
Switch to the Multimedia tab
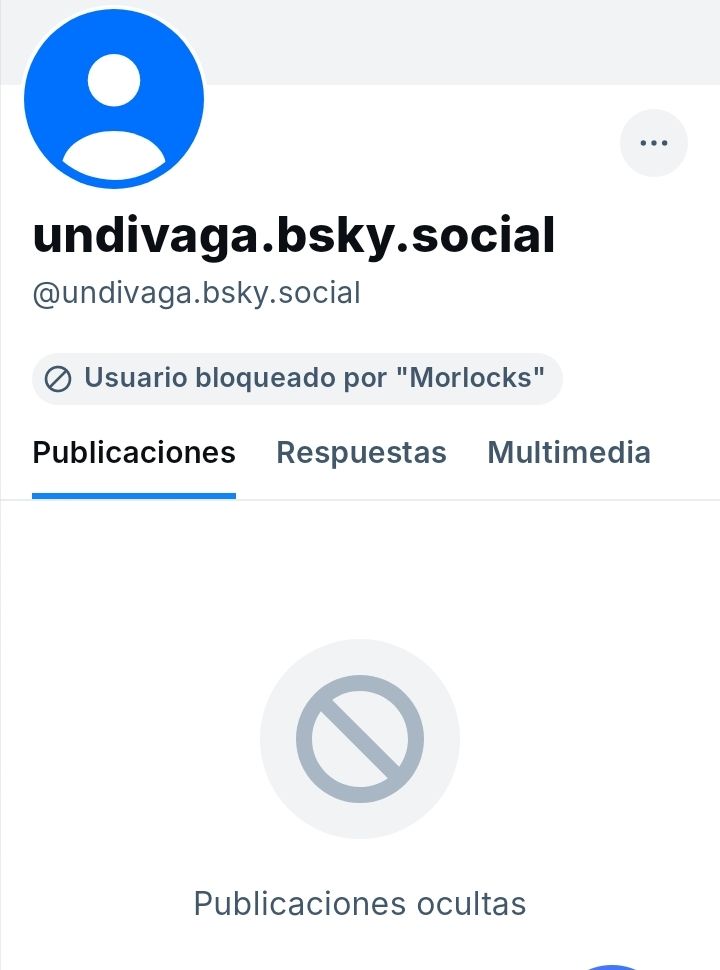[568, 453]
